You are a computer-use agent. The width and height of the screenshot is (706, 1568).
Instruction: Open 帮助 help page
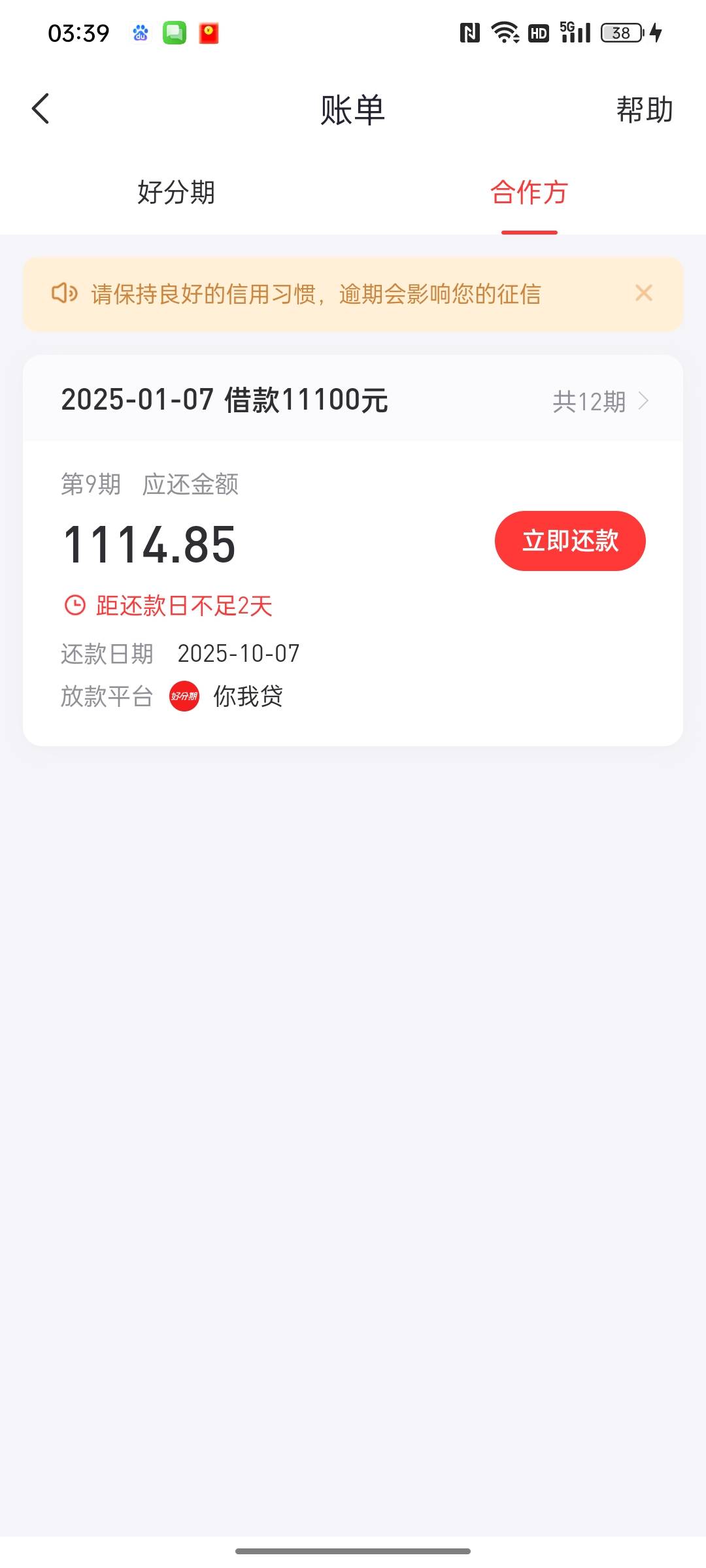pos(644,110)
